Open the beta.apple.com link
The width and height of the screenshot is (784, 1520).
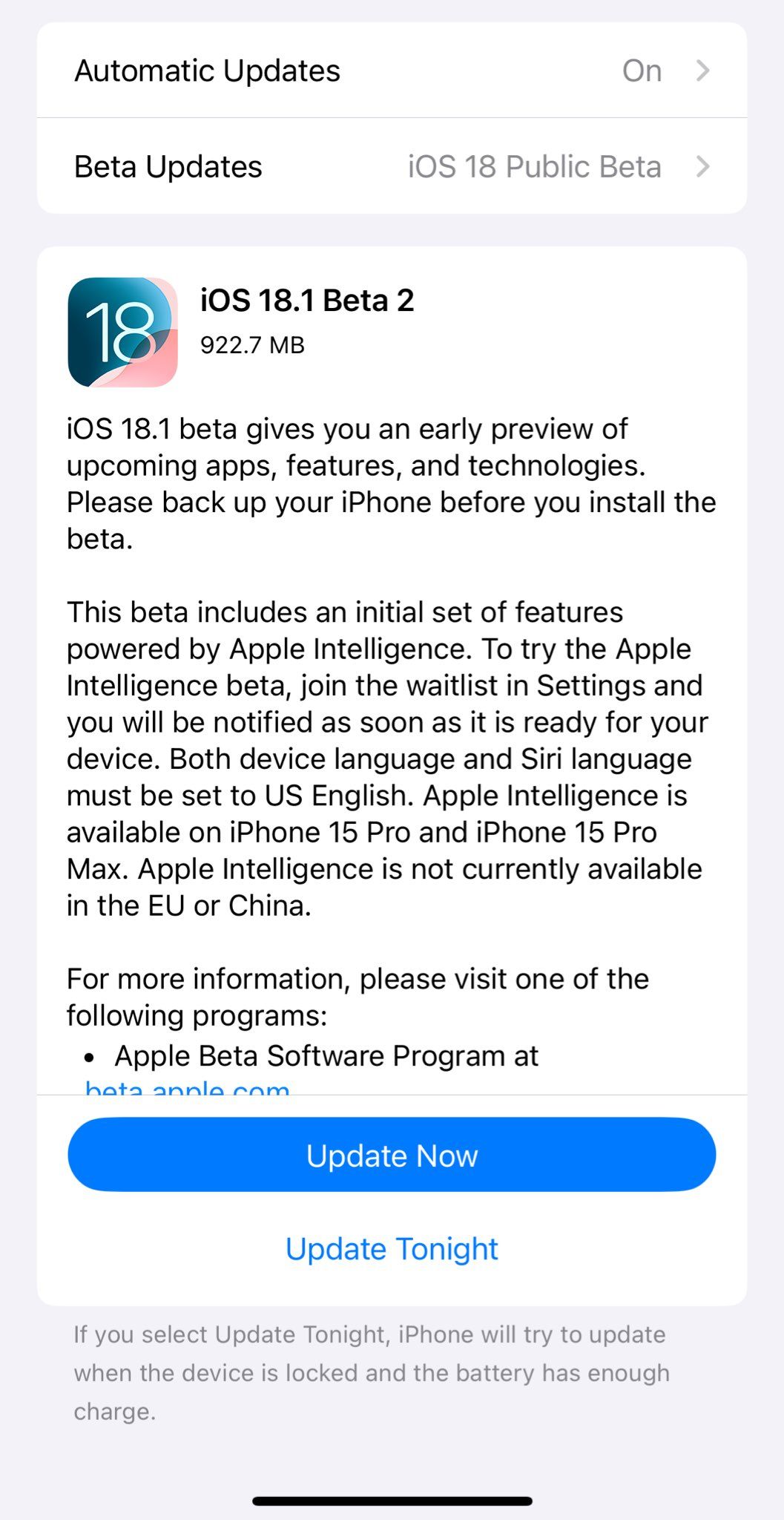point(187,1088)
